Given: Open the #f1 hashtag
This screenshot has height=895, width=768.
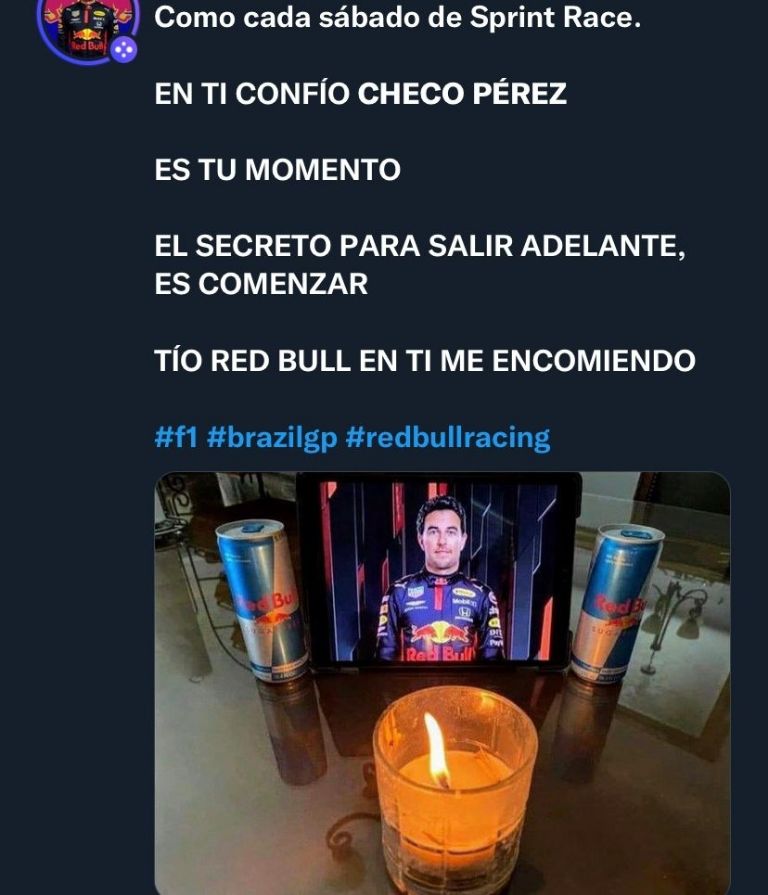Looking at the screenshot, I should 176,437.
